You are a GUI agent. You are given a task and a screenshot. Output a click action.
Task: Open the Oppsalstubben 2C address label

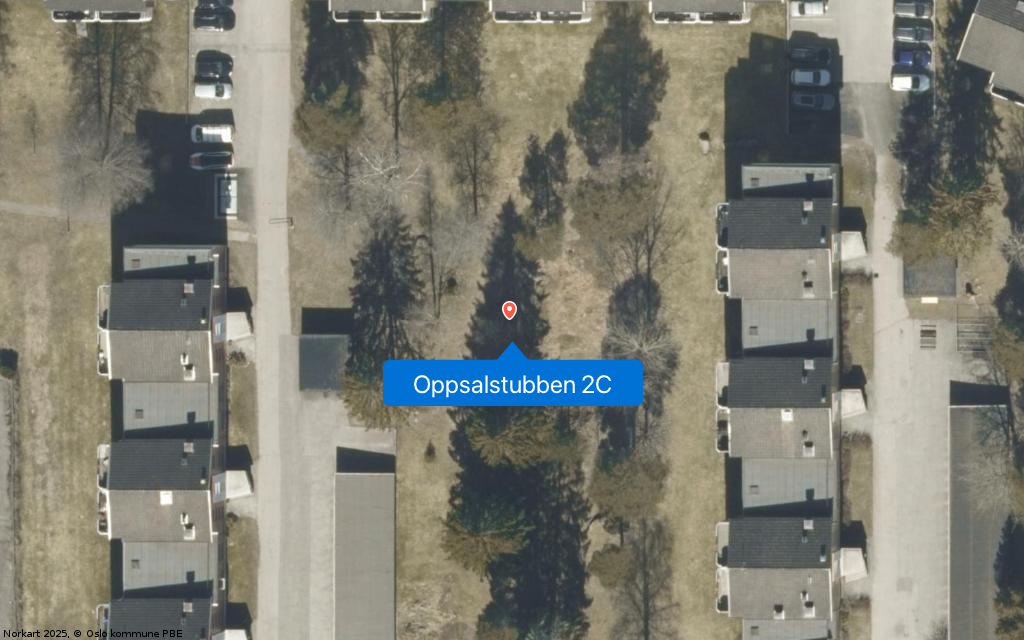[x=512, y=383]
